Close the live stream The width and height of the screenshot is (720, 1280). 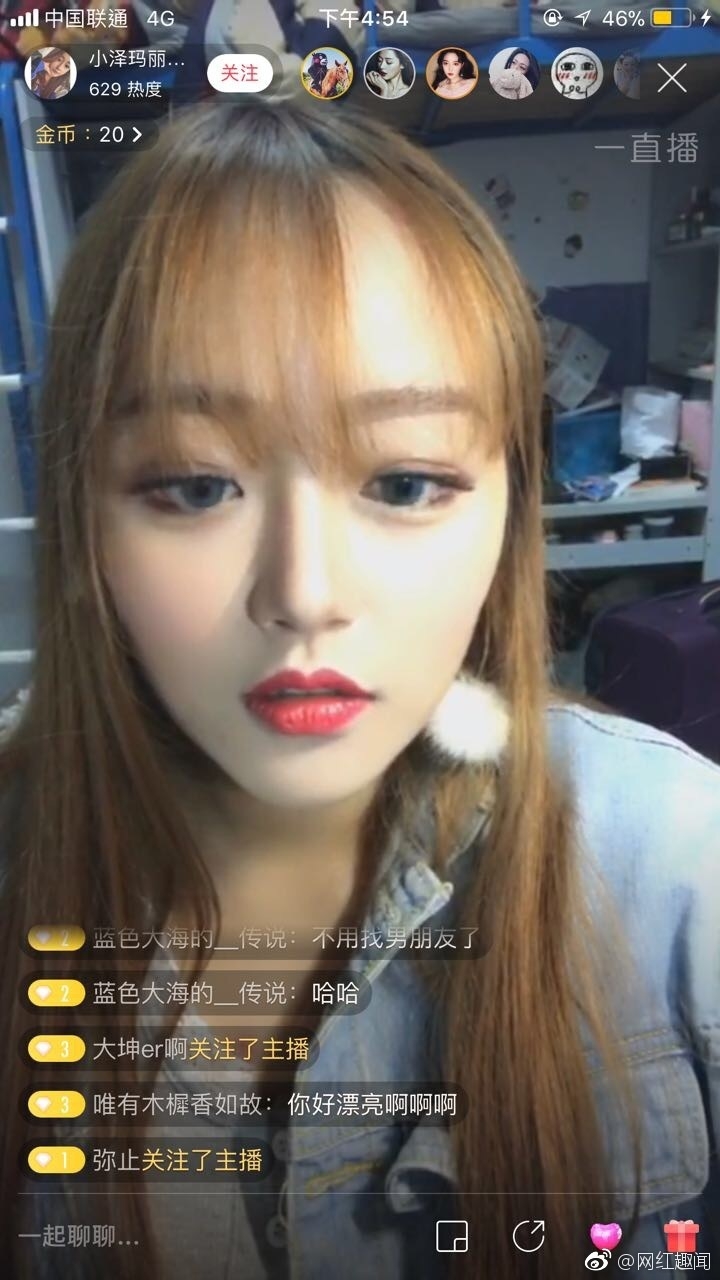[x=672, y=76]
